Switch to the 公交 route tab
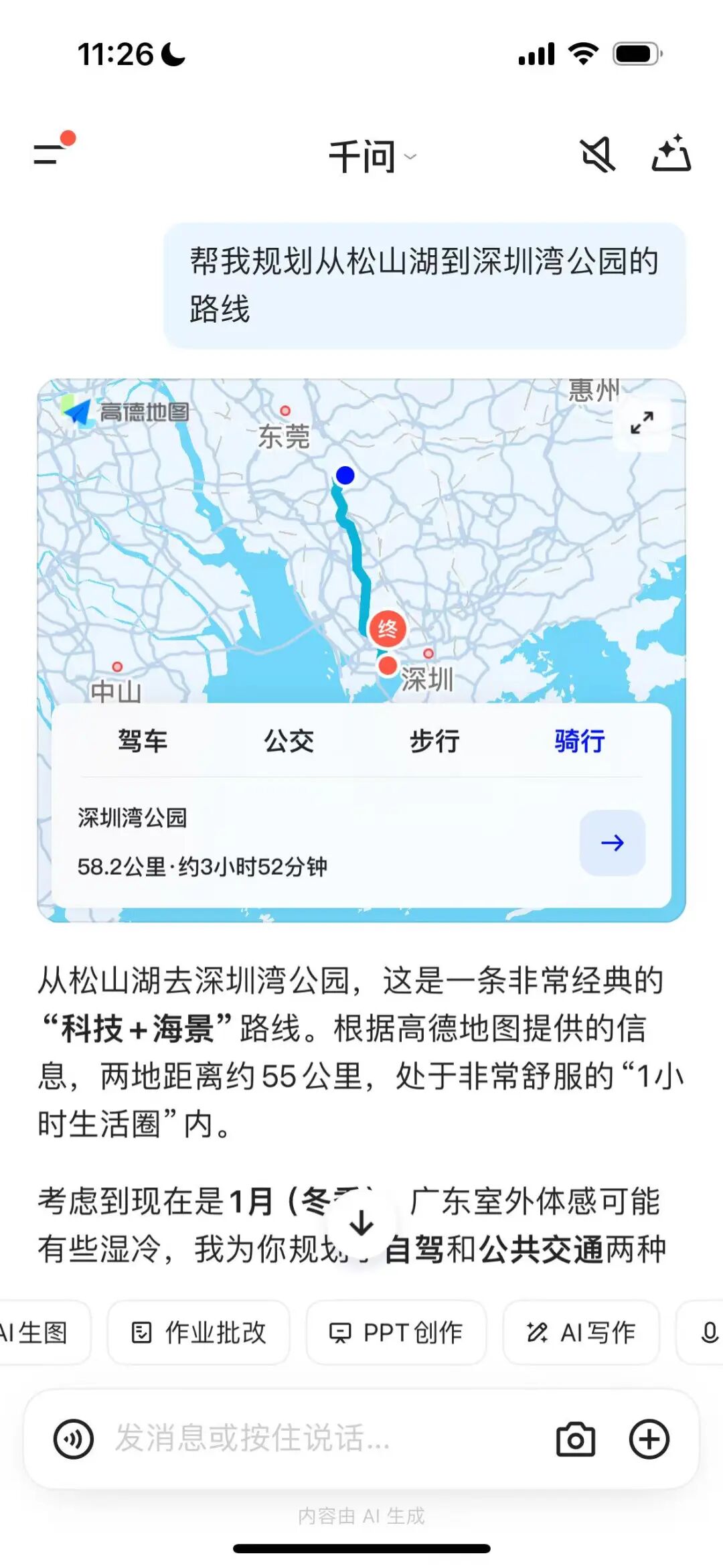Screen dimensions: 723x1568 pyautogui.click(x=289, y=741)
